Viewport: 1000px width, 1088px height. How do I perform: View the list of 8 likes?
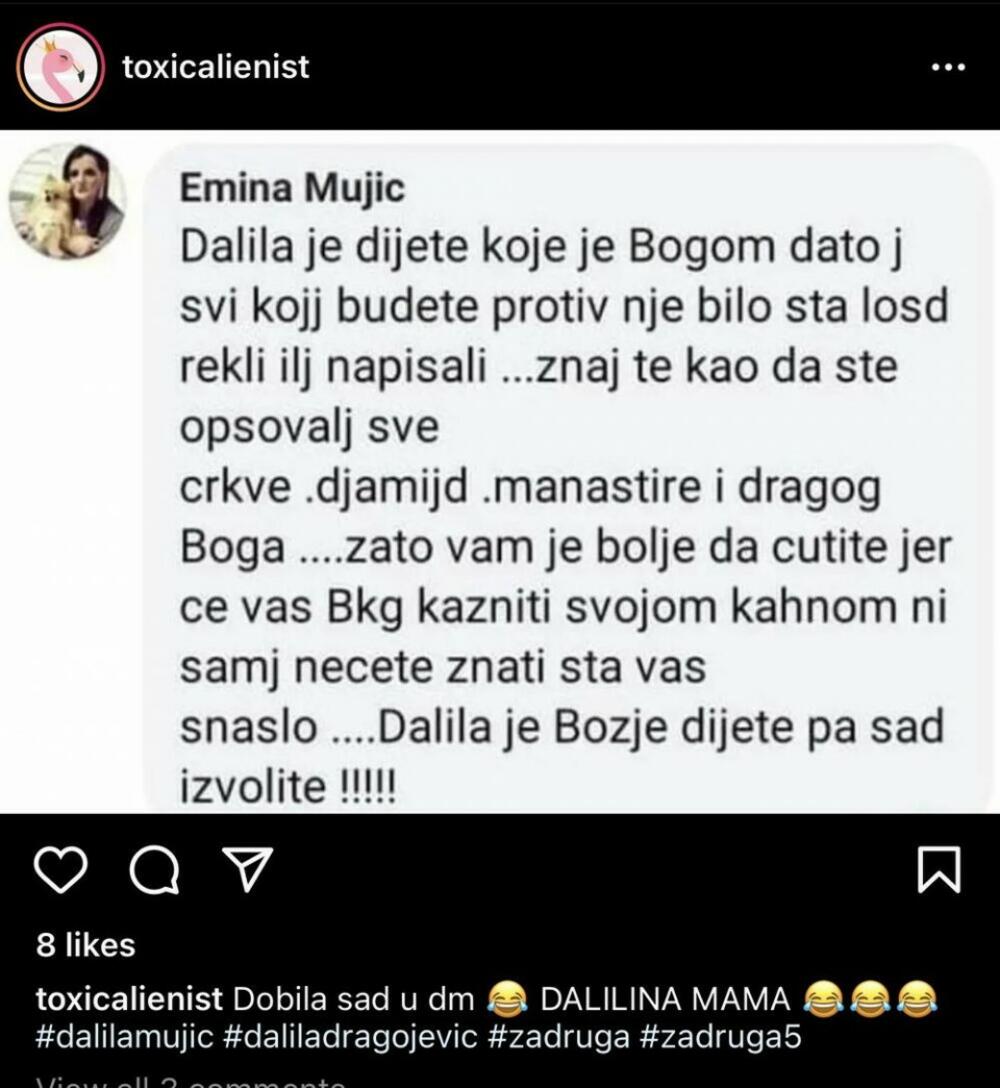tap(85, 945)
